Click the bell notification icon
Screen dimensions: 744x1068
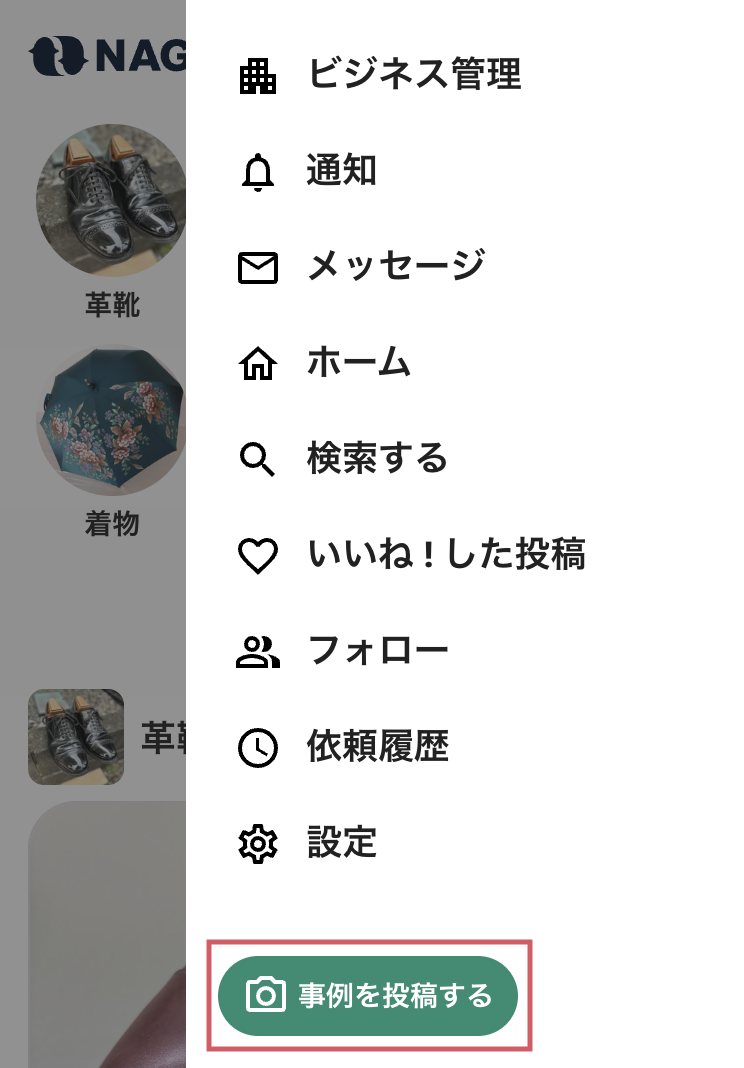[258, 170]
